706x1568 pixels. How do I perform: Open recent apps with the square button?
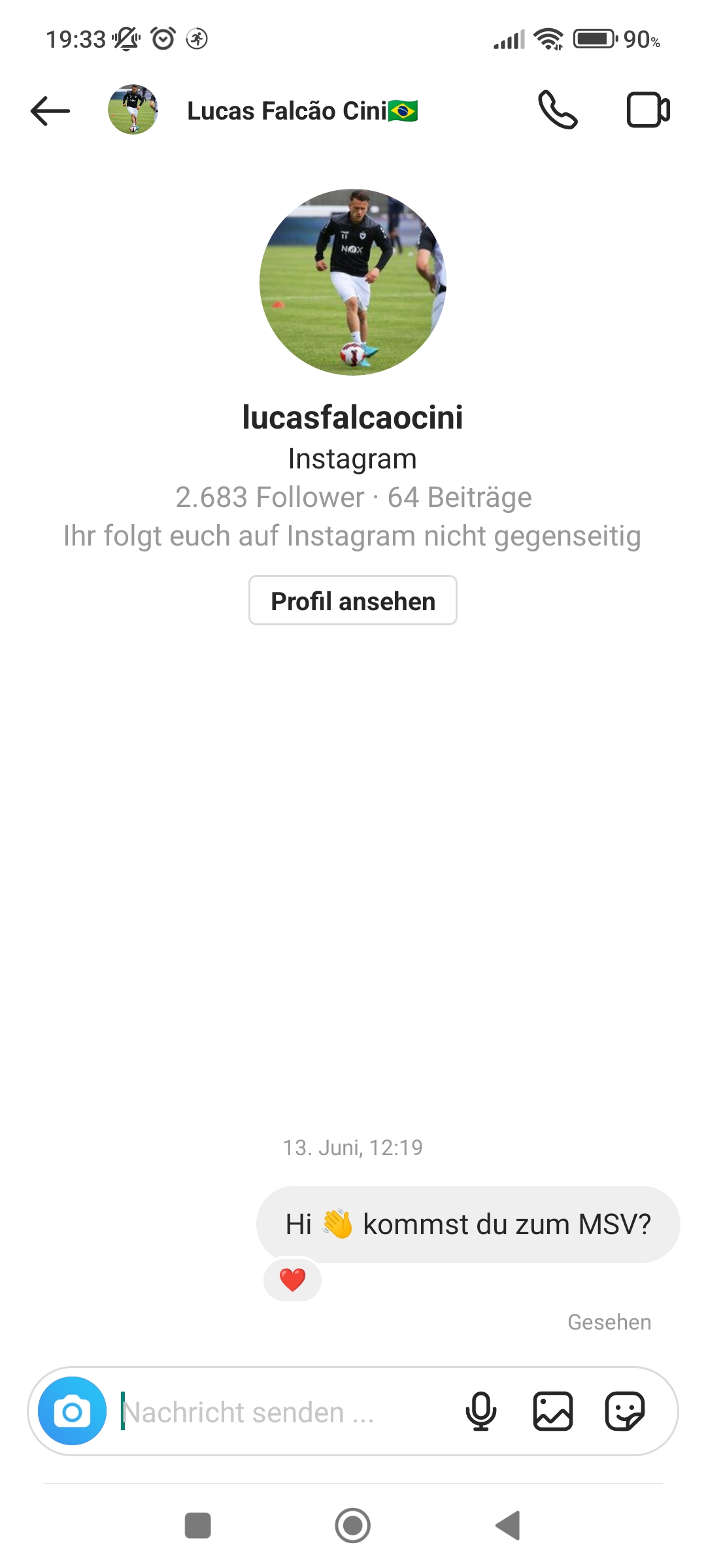[x=198, y=1526]
